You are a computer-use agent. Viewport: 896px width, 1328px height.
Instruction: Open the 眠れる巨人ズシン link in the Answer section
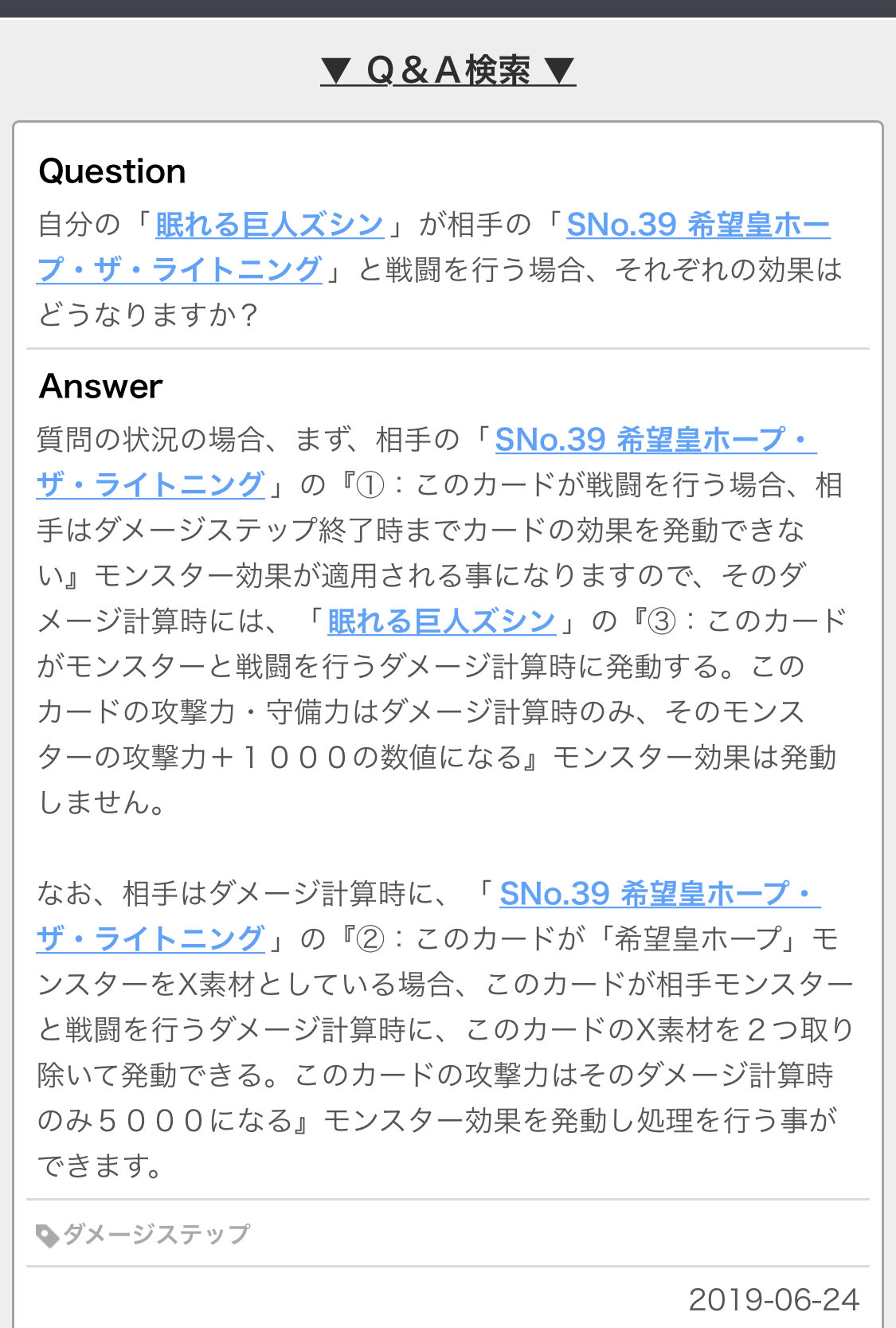click(441, 621)
